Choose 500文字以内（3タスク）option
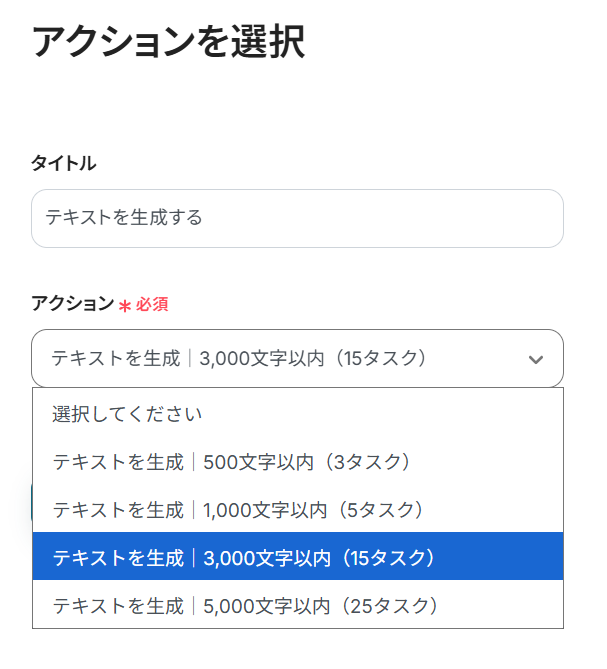 coord(297,462)
